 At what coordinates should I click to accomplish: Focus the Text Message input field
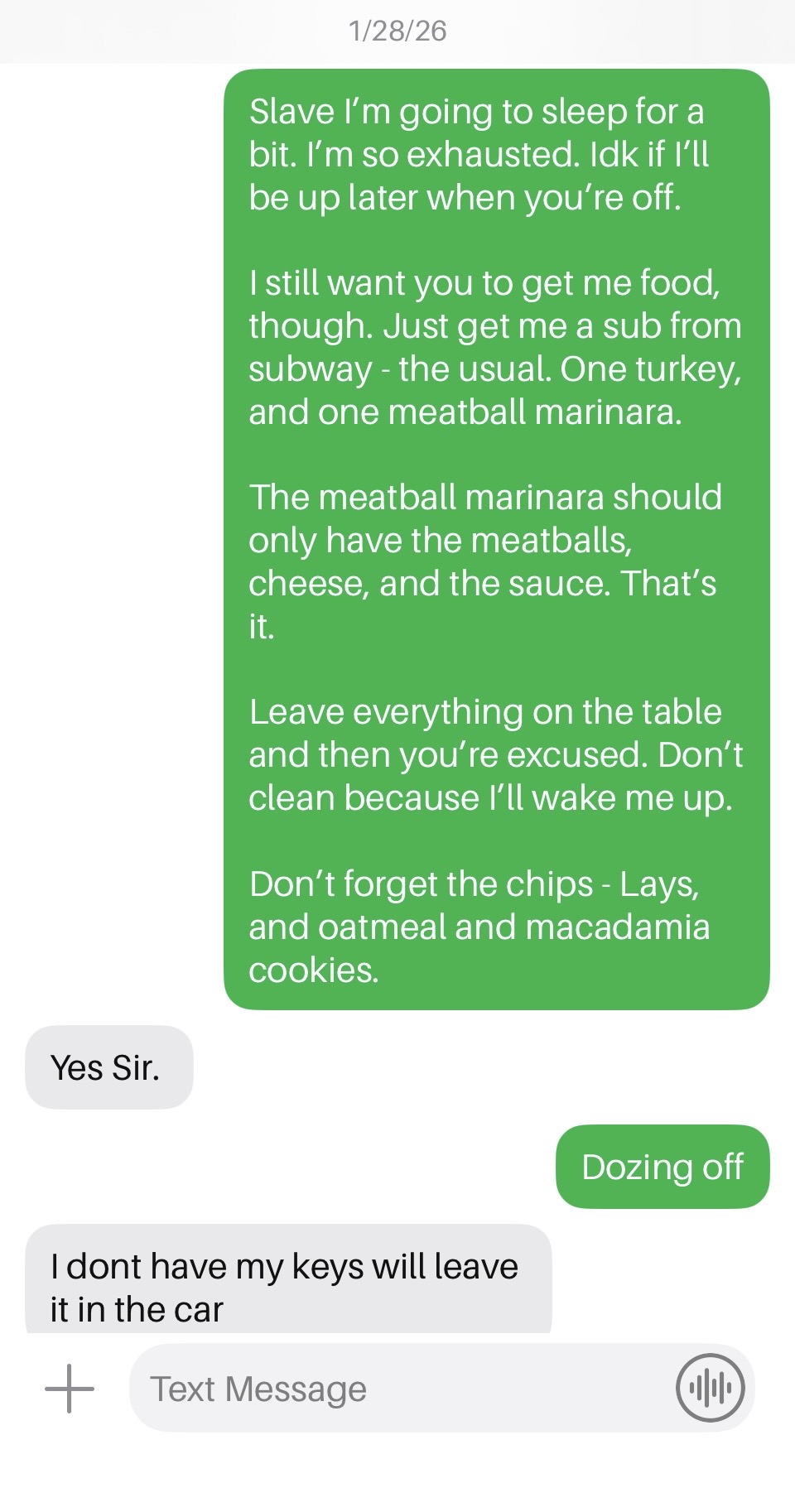tap(397, 1389)
